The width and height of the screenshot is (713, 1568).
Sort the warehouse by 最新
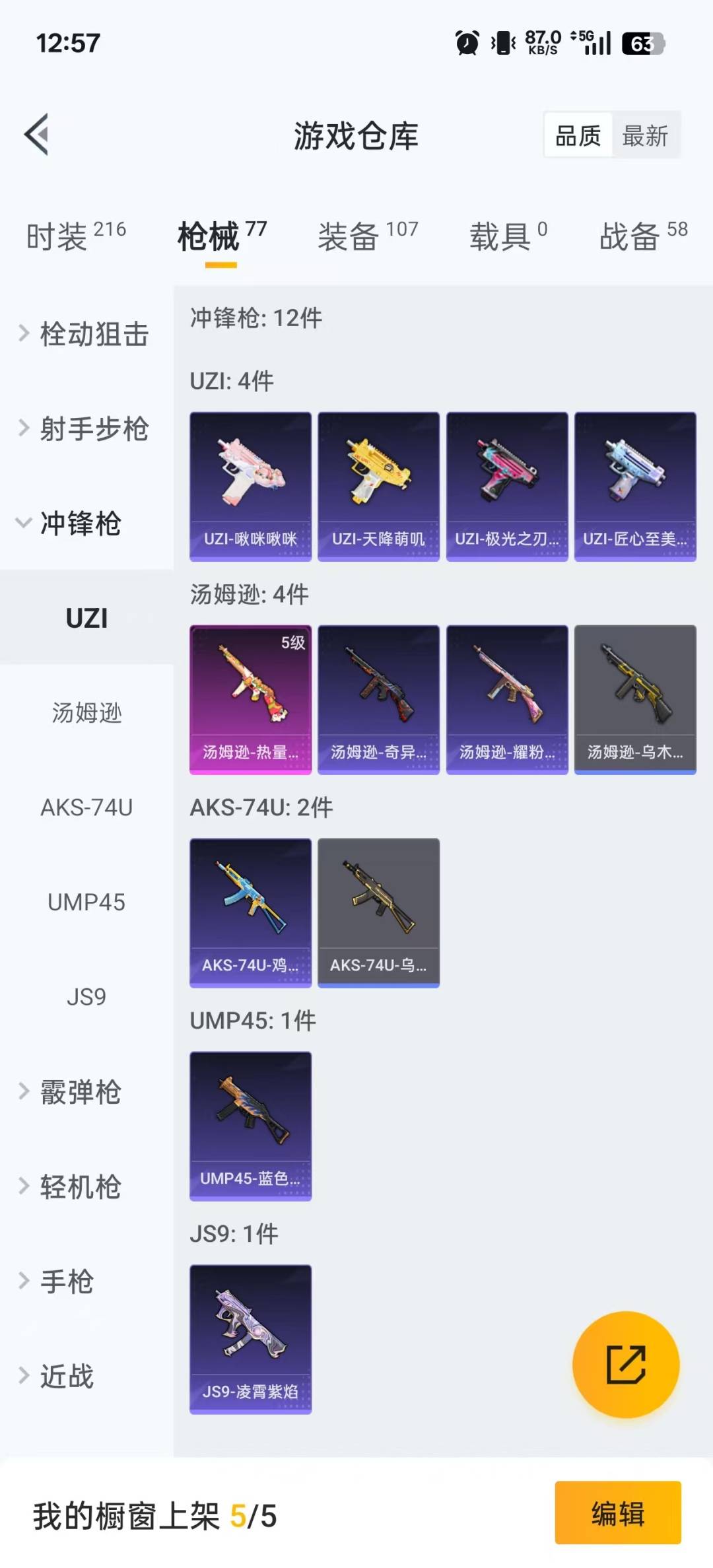[x=645, y=136]
